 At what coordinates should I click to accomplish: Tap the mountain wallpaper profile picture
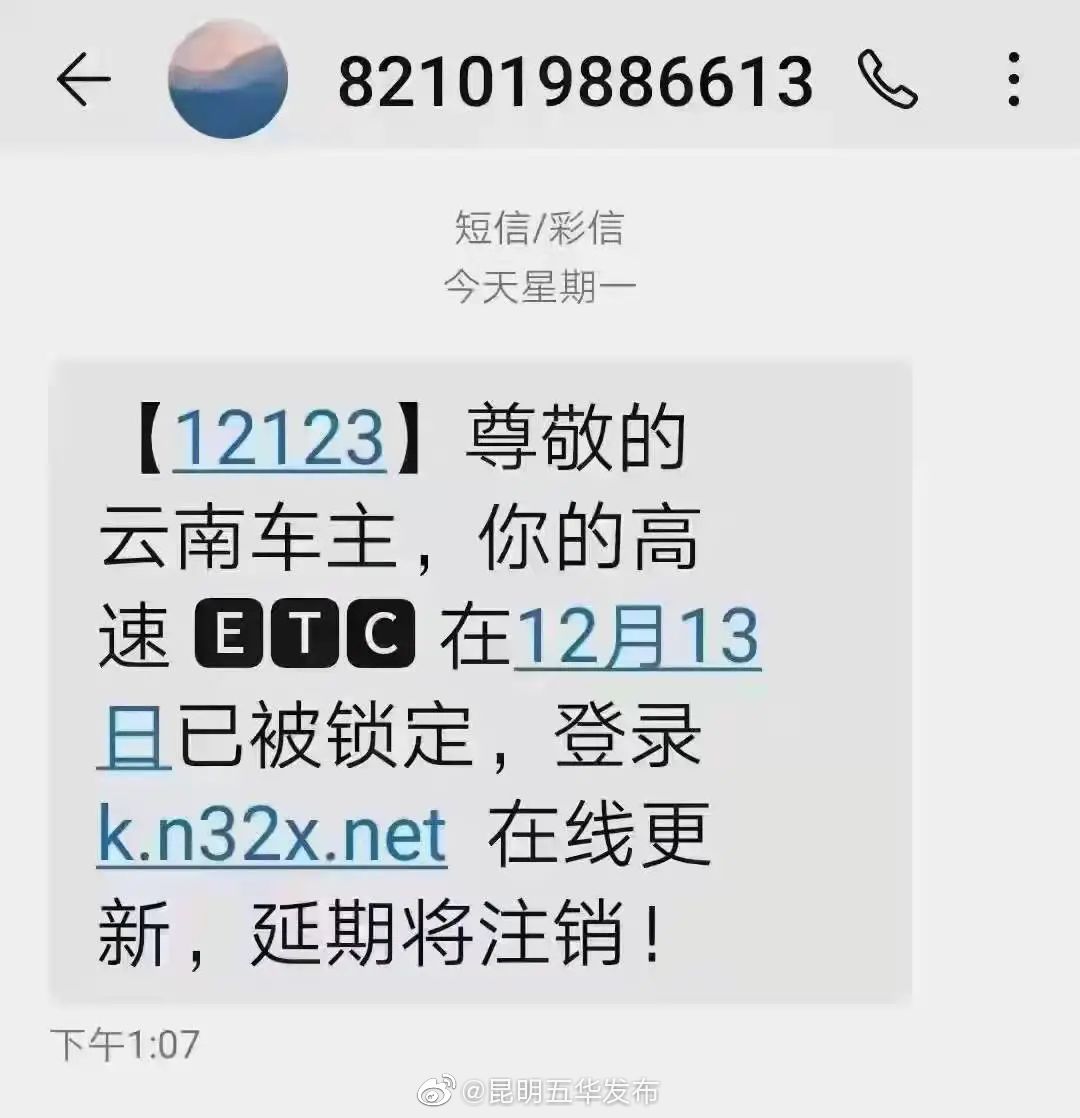228,78
